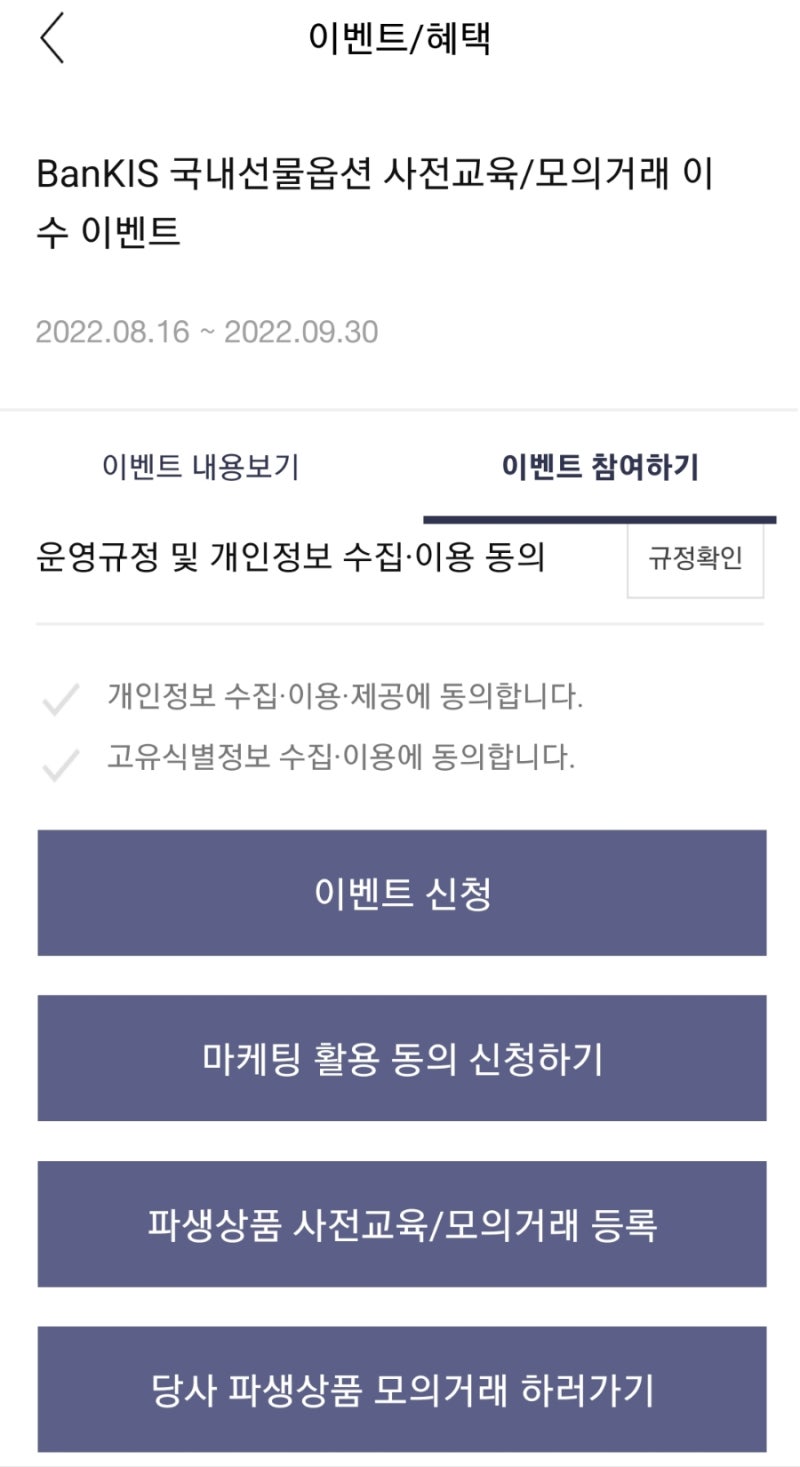The image size is (800, 1467).
Task: Open marketing consent application
Action: point(400,1058)
